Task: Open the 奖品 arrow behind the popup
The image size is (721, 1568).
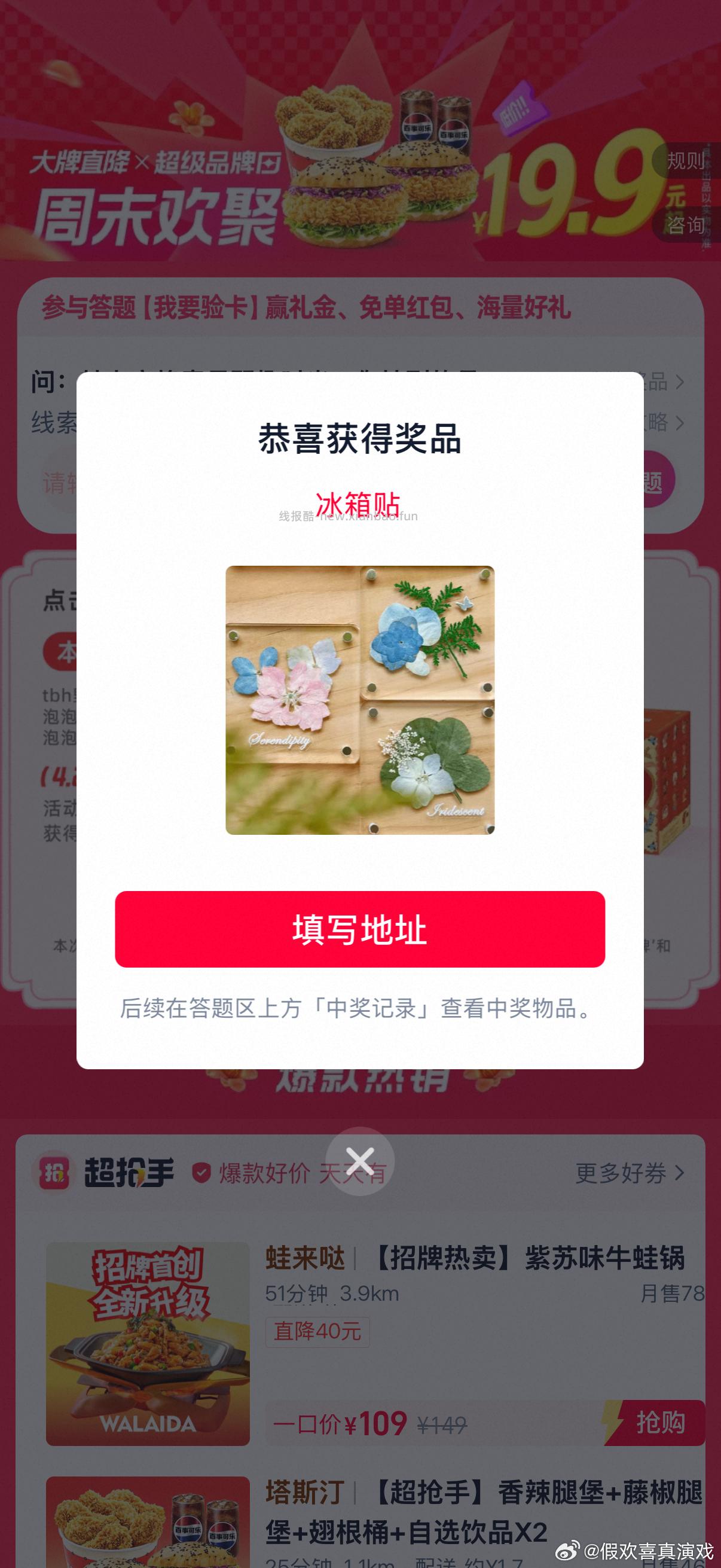Action: (680, 380)
